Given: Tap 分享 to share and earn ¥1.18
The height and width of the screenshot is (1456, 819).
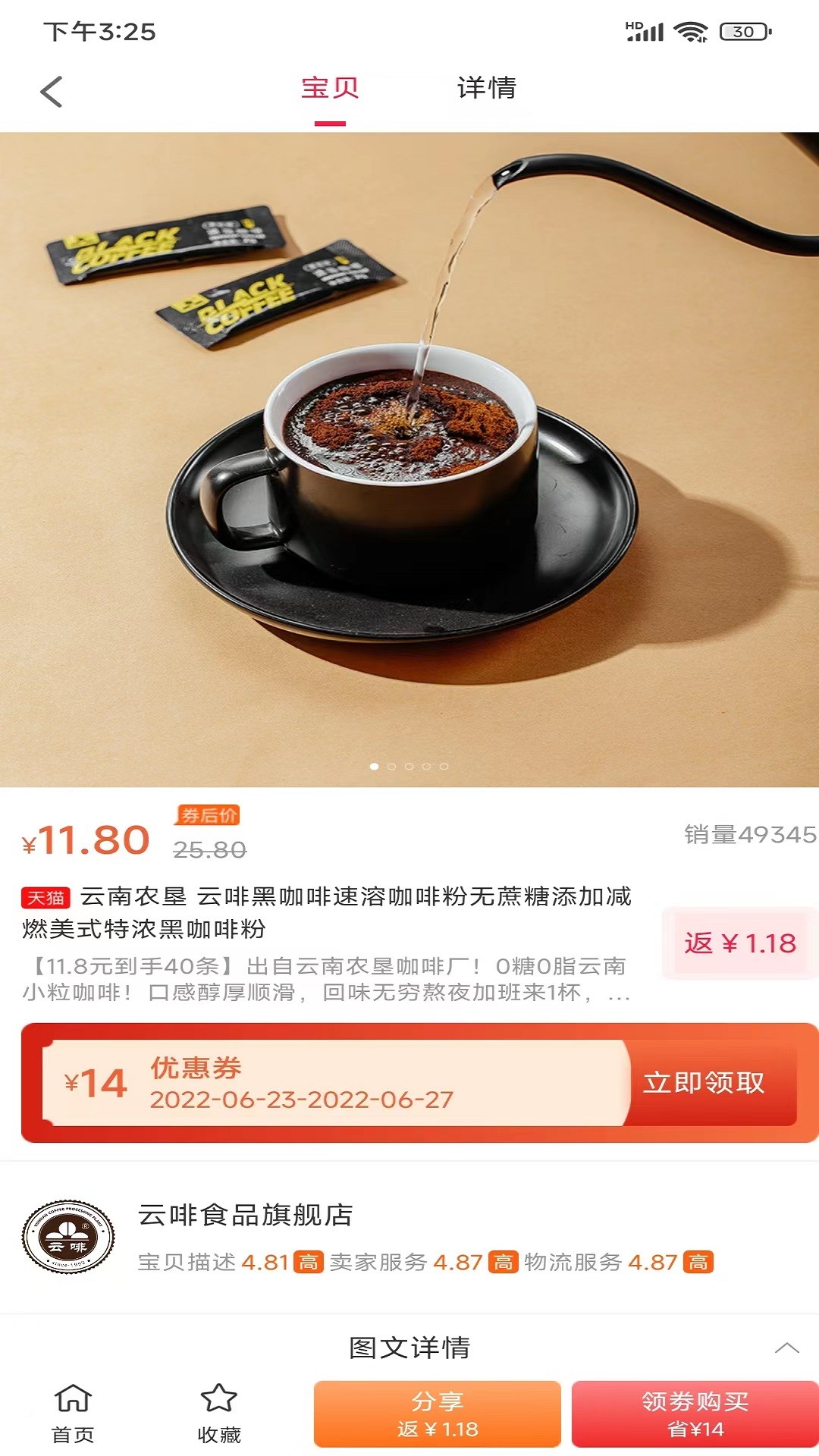Looking at the screenshot, I should click(438, 1414).
